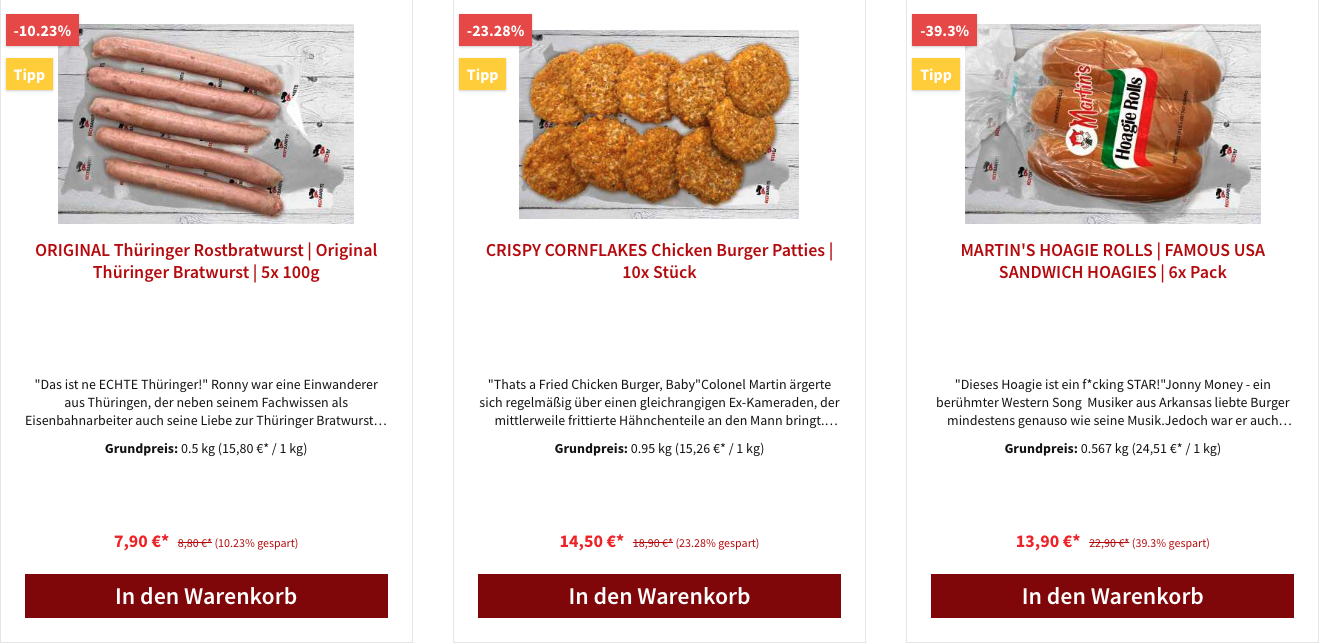This screenshot has width=1319, height=643.
Task: Open the ORIGINAL Thüringer Rostbratwurst title link
Action: click(206, 261)
